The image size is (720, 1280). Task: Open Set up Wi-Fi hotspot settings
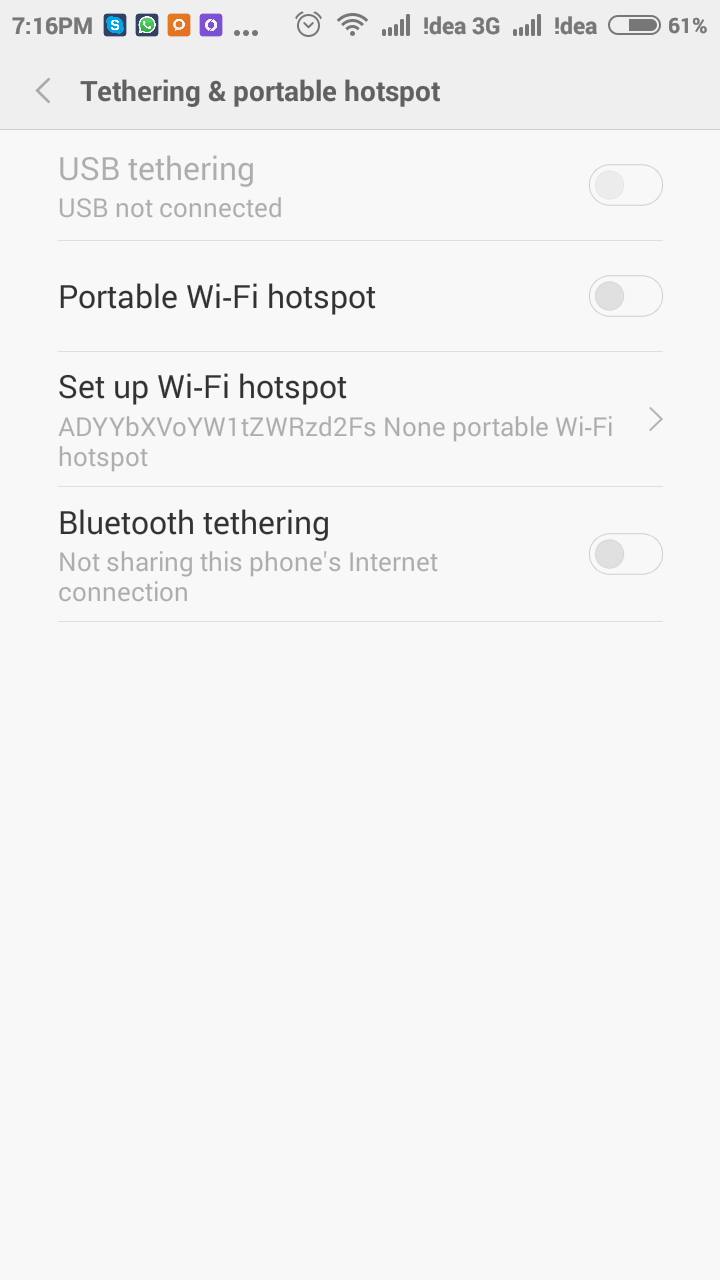pyautogui.click(x=202, y=387)
